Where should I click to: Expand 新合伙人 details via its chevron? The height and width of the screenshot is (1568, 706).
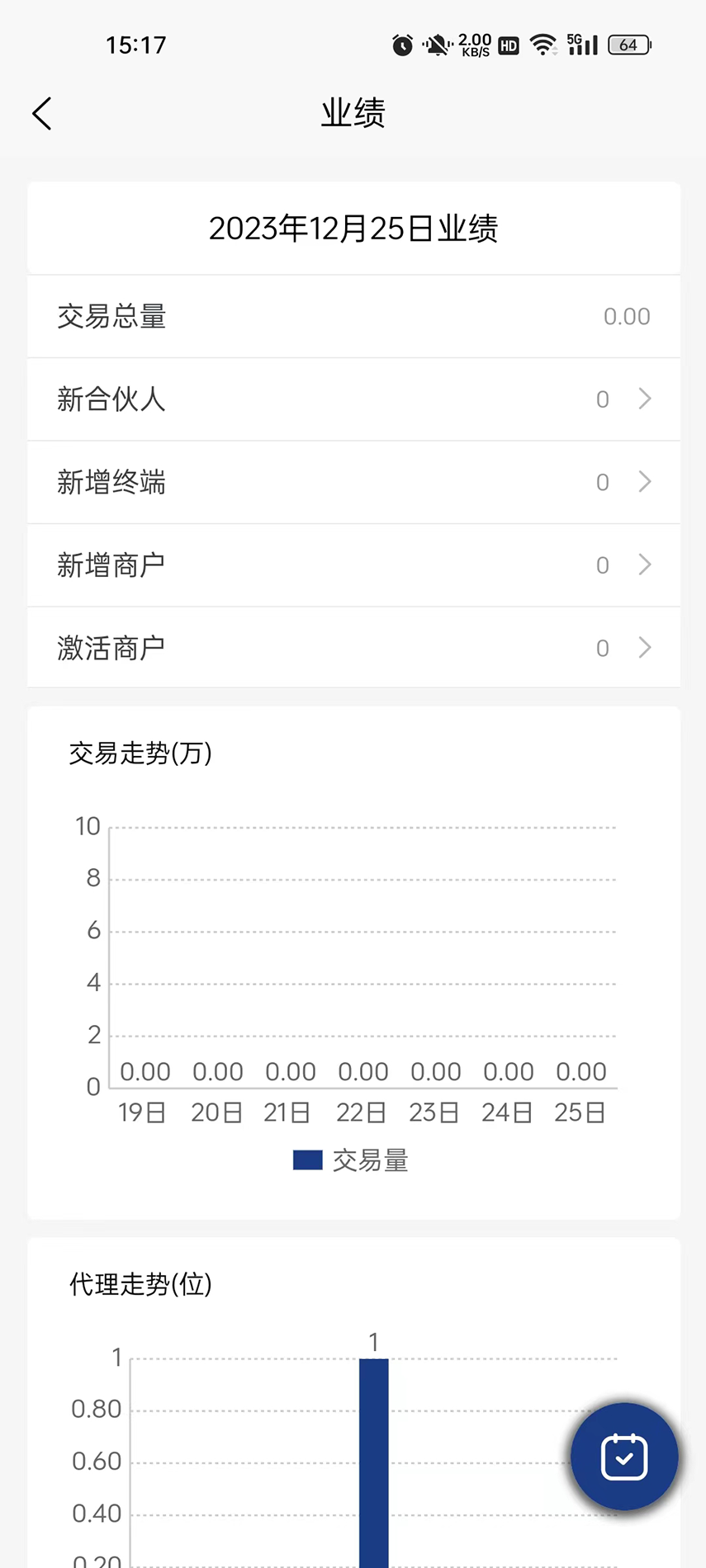coord(645,399)
